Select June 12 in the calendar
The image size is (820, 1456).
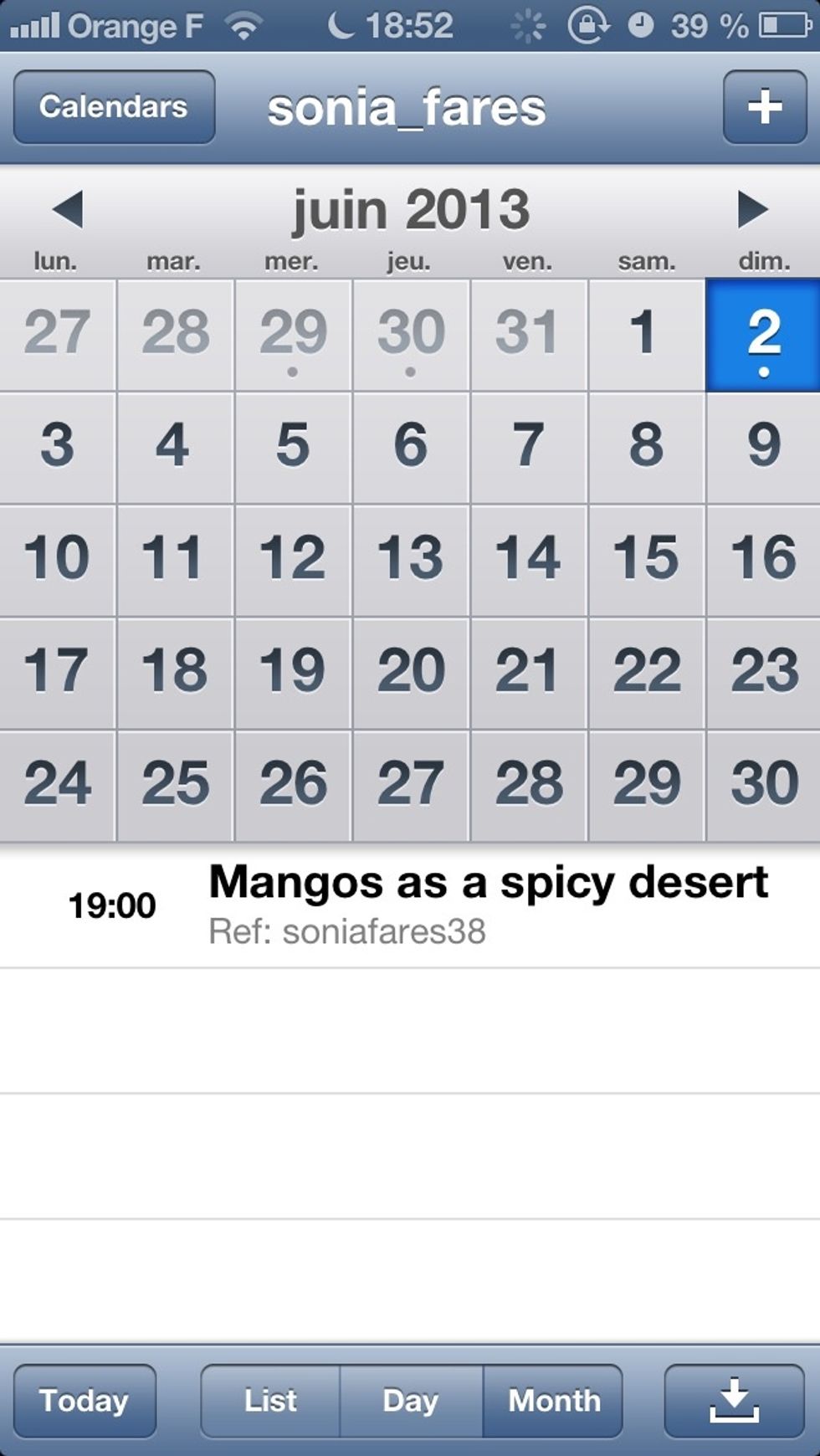293,561
